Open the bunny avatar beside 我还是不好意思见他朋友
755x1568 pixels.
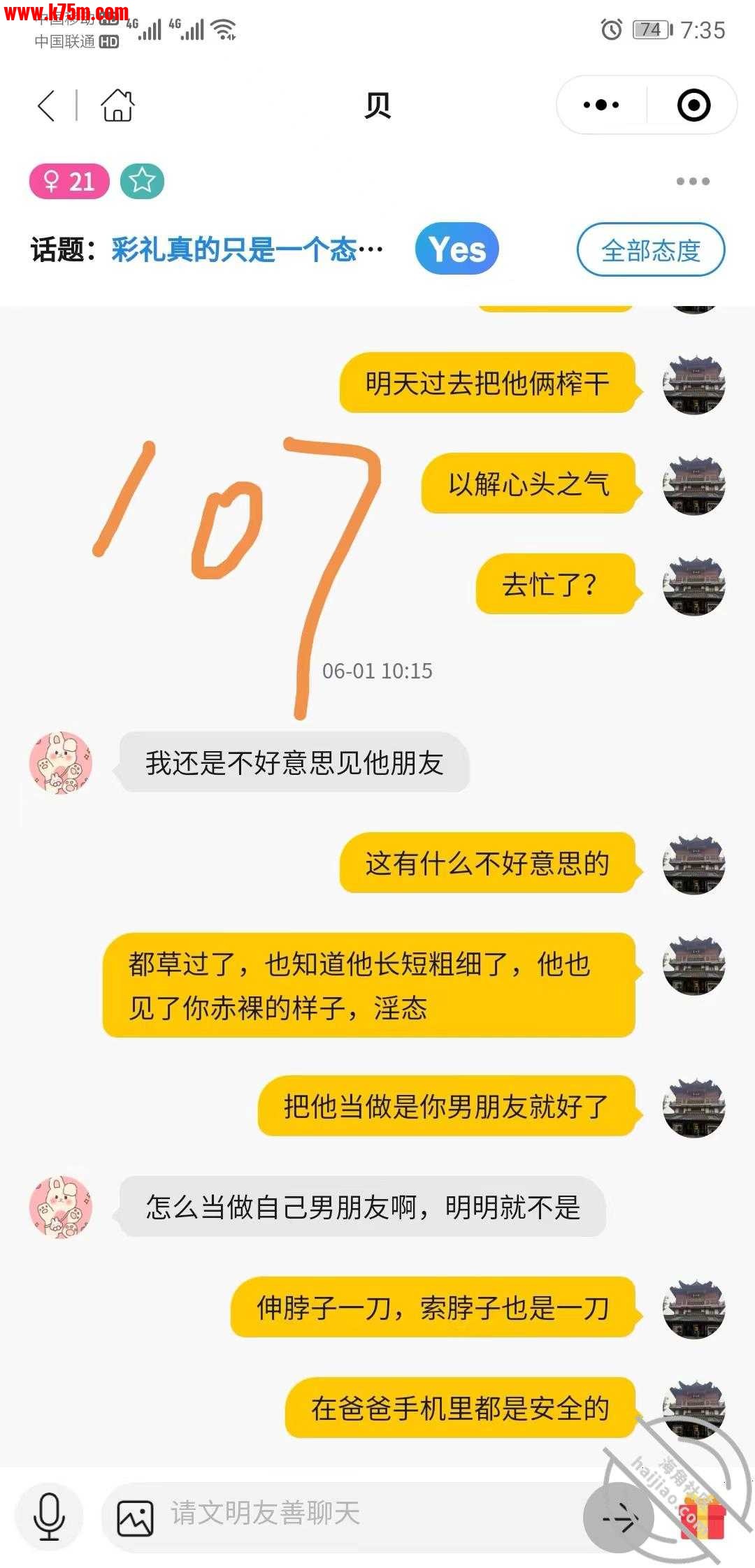pyautogui.click(x=61, y=763)
